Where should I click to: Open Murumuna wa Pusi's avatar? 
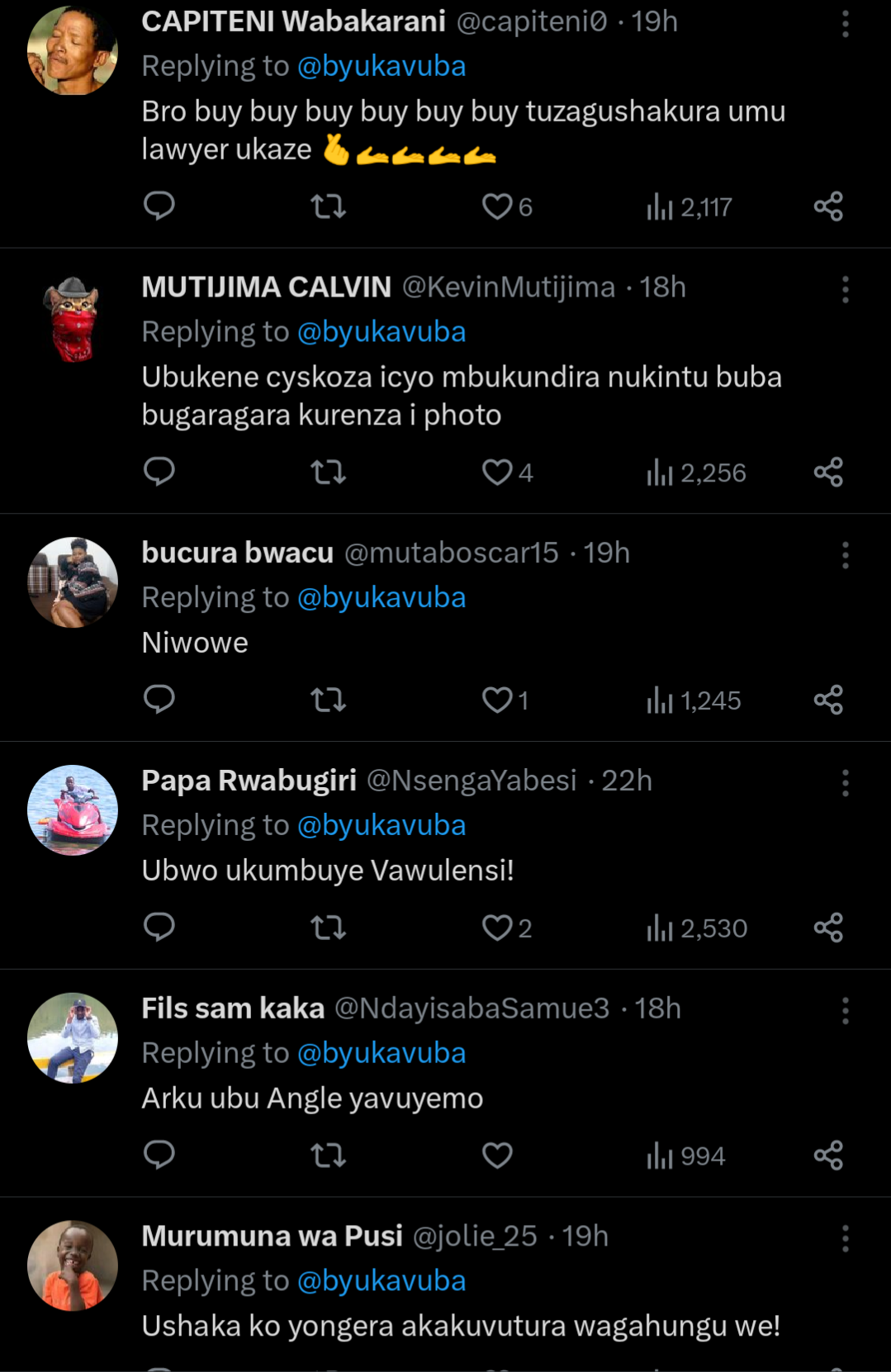73,1265
